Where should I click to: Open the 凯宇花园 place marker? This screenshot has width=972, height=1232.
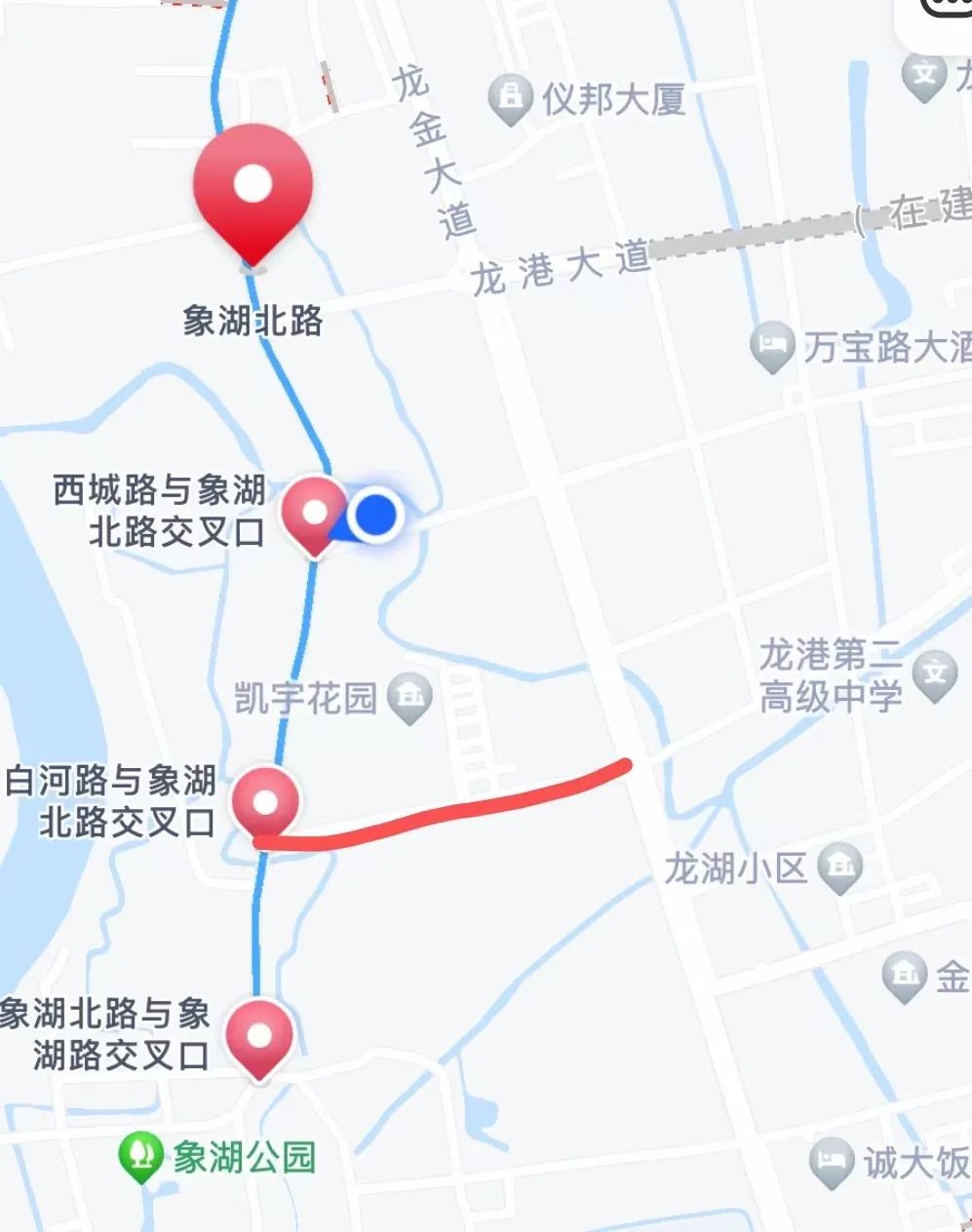click(x=409, y=698)
